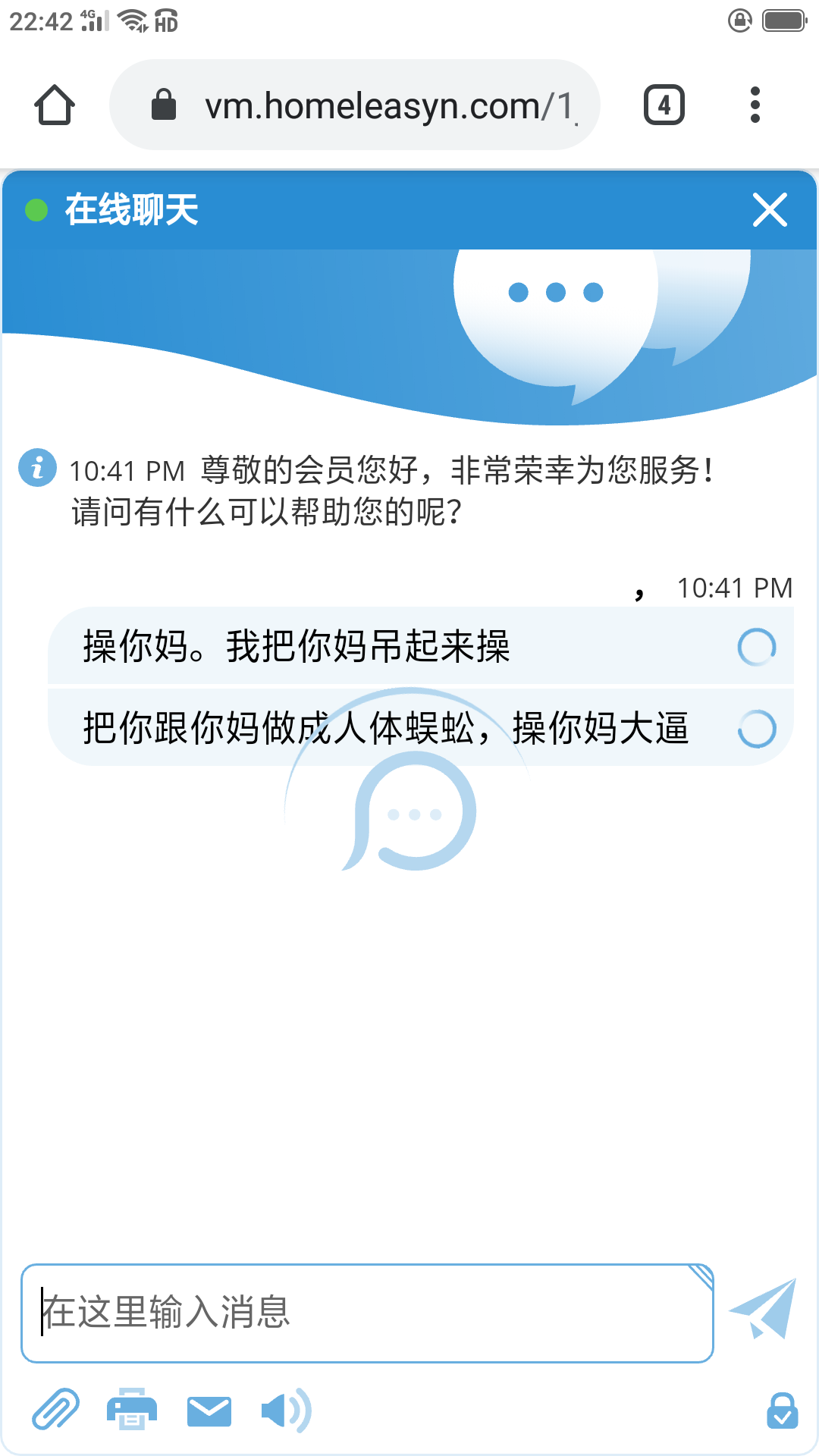Open the tab switcher showing 4 tabs
The height and width of the screenshot is (1456, 819).
point(664,105)
